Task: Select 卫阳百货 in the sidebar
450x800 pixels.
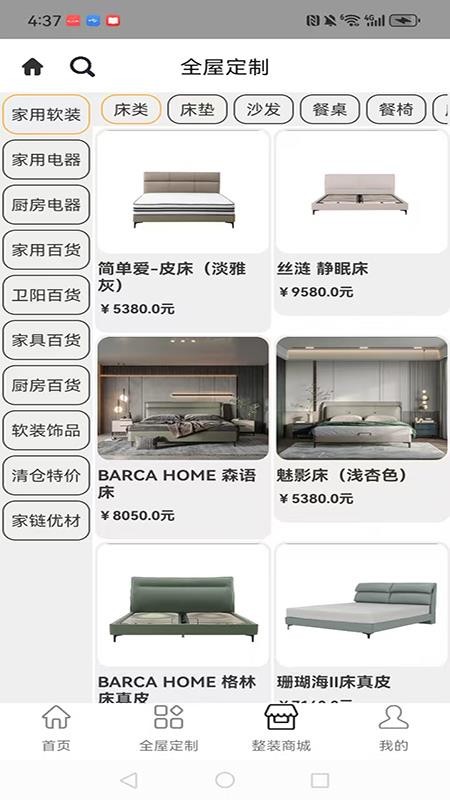Action: [46, 295]
